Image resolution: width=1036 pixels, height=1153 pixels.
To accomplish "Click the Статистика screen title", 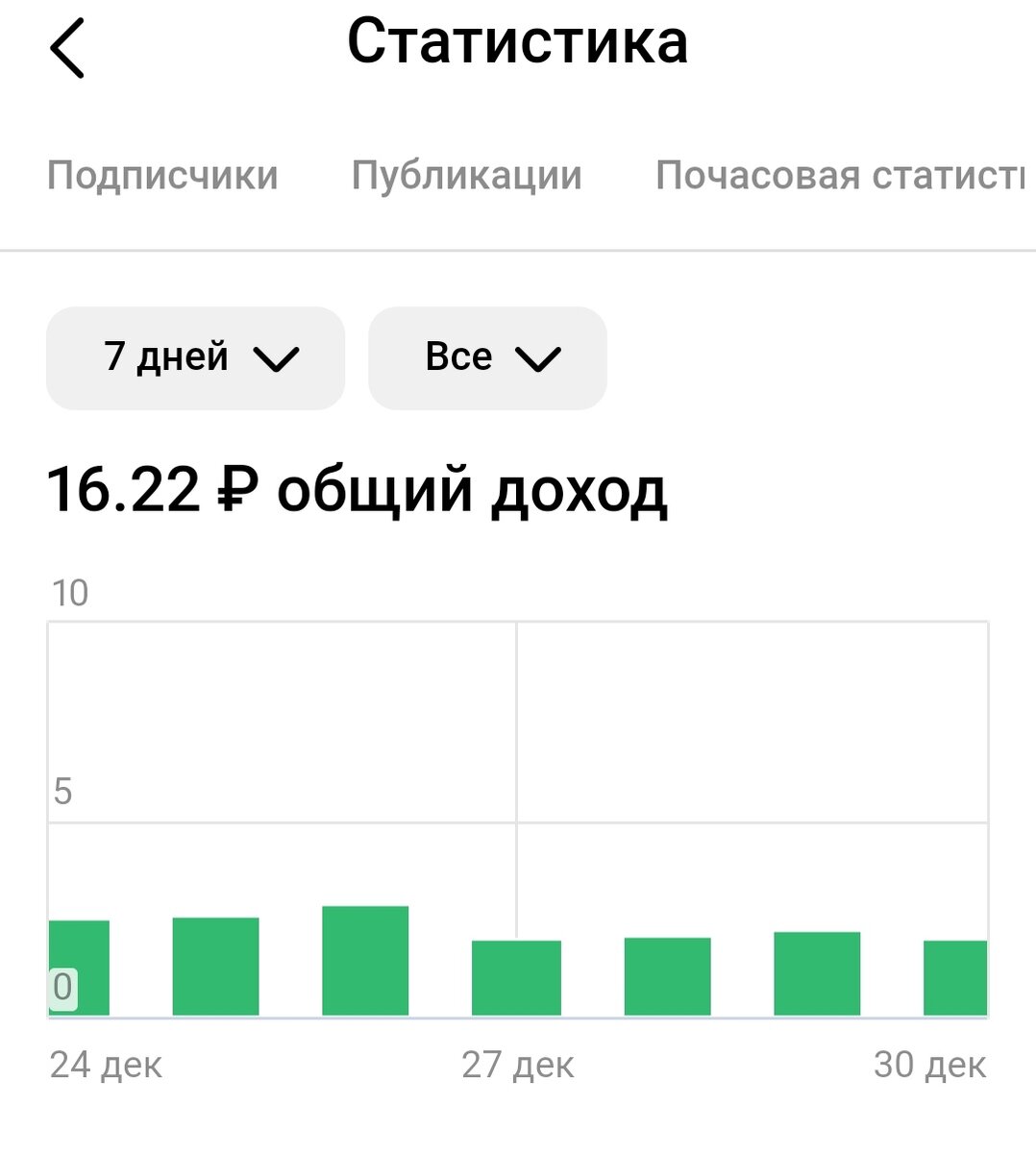I will [x=519, y=43].
